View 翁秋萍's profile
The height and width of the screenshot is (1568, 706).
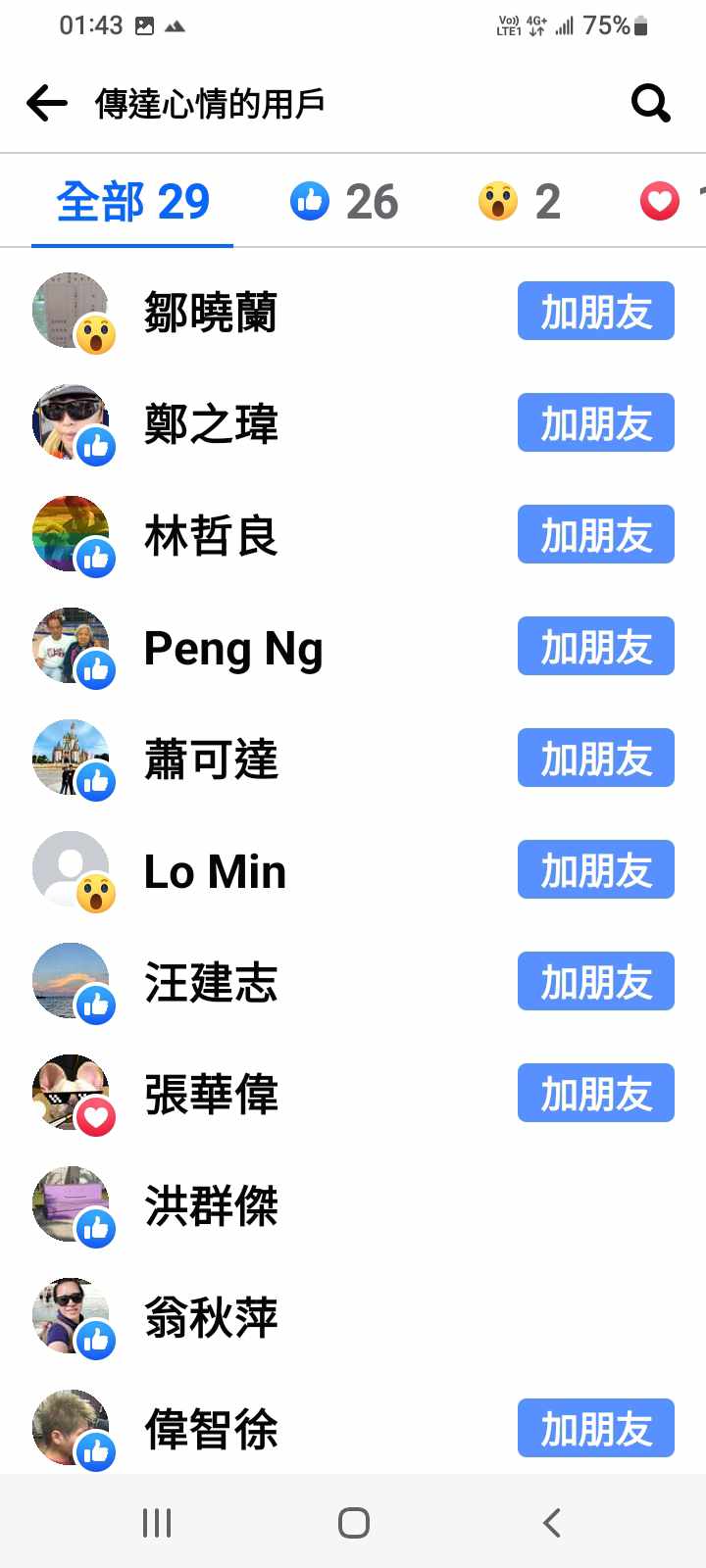coord(211,1317)
